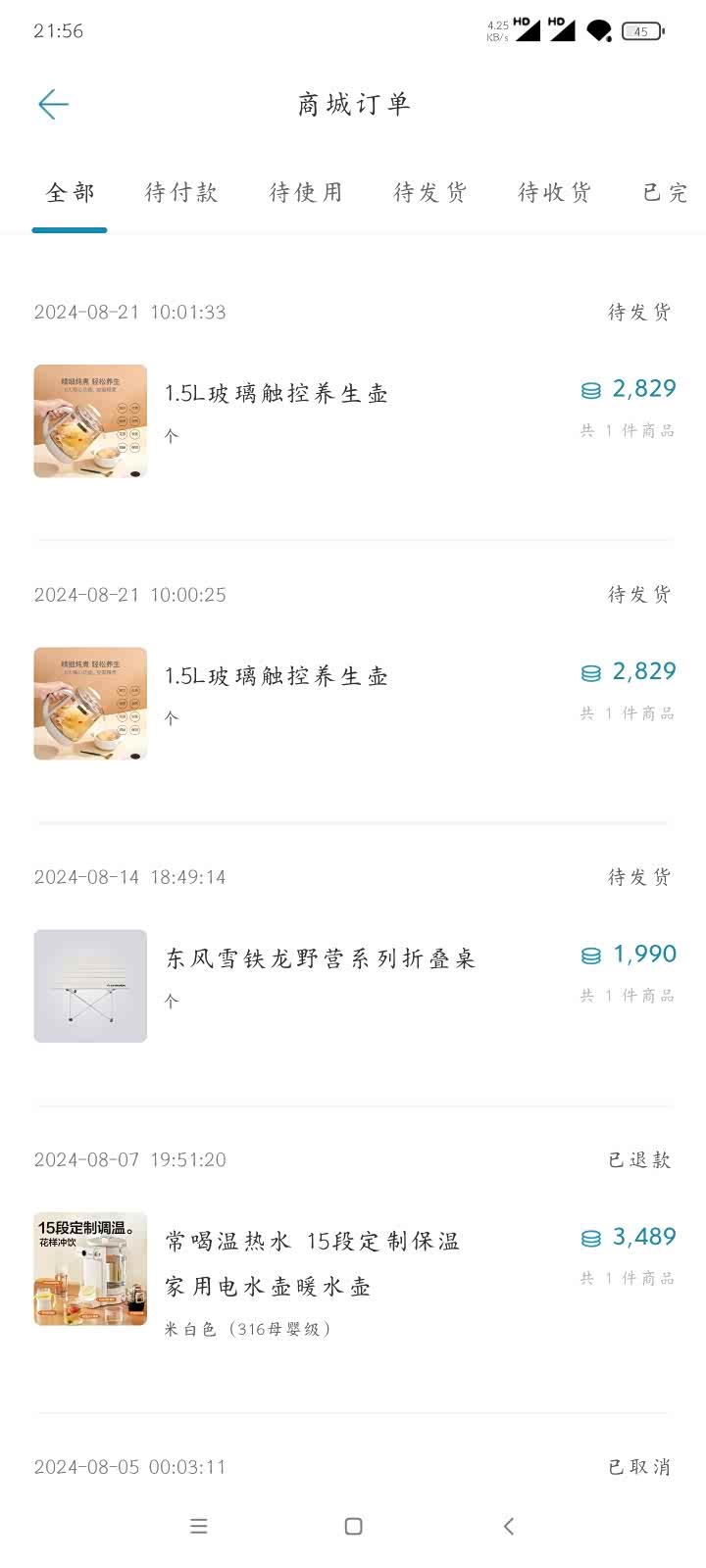Switch to the 待付款 tab
The image size is (706, 1568).
click(x=181, y=193)
